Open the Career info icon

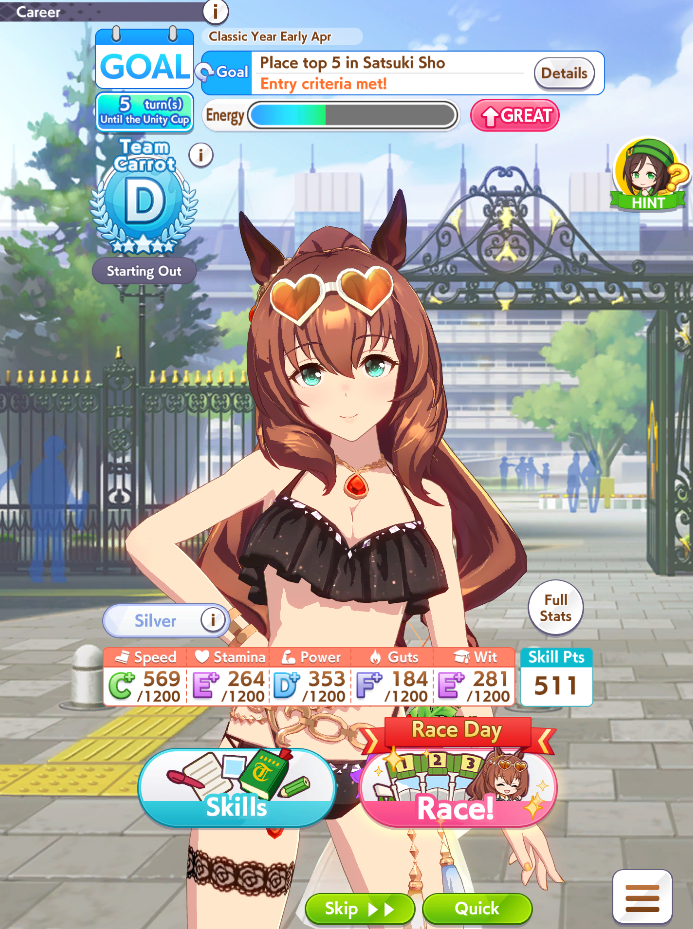pos(215,11)
